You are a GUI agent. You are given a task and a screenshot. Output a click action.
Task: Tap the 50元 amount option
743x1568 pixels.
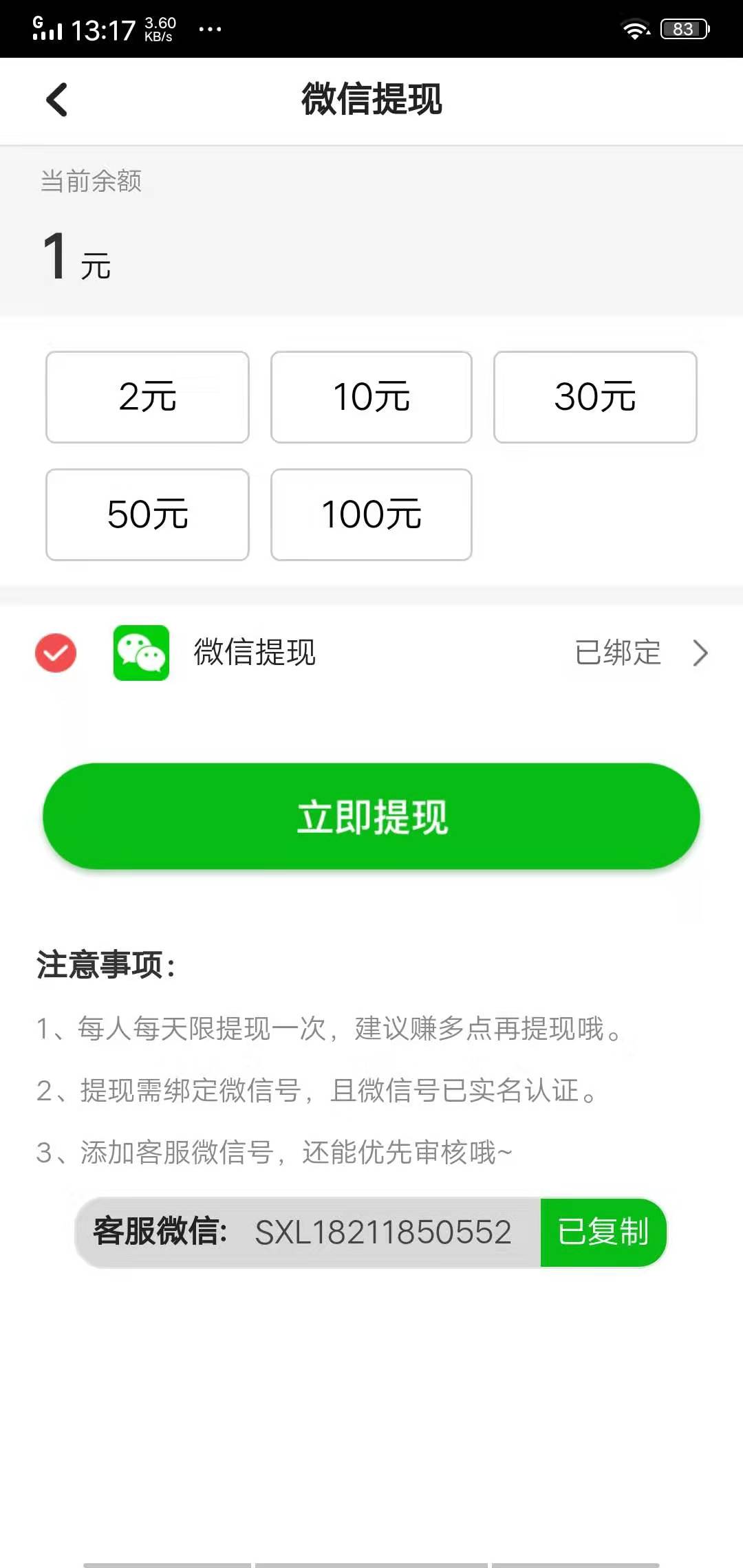(147, 514)
